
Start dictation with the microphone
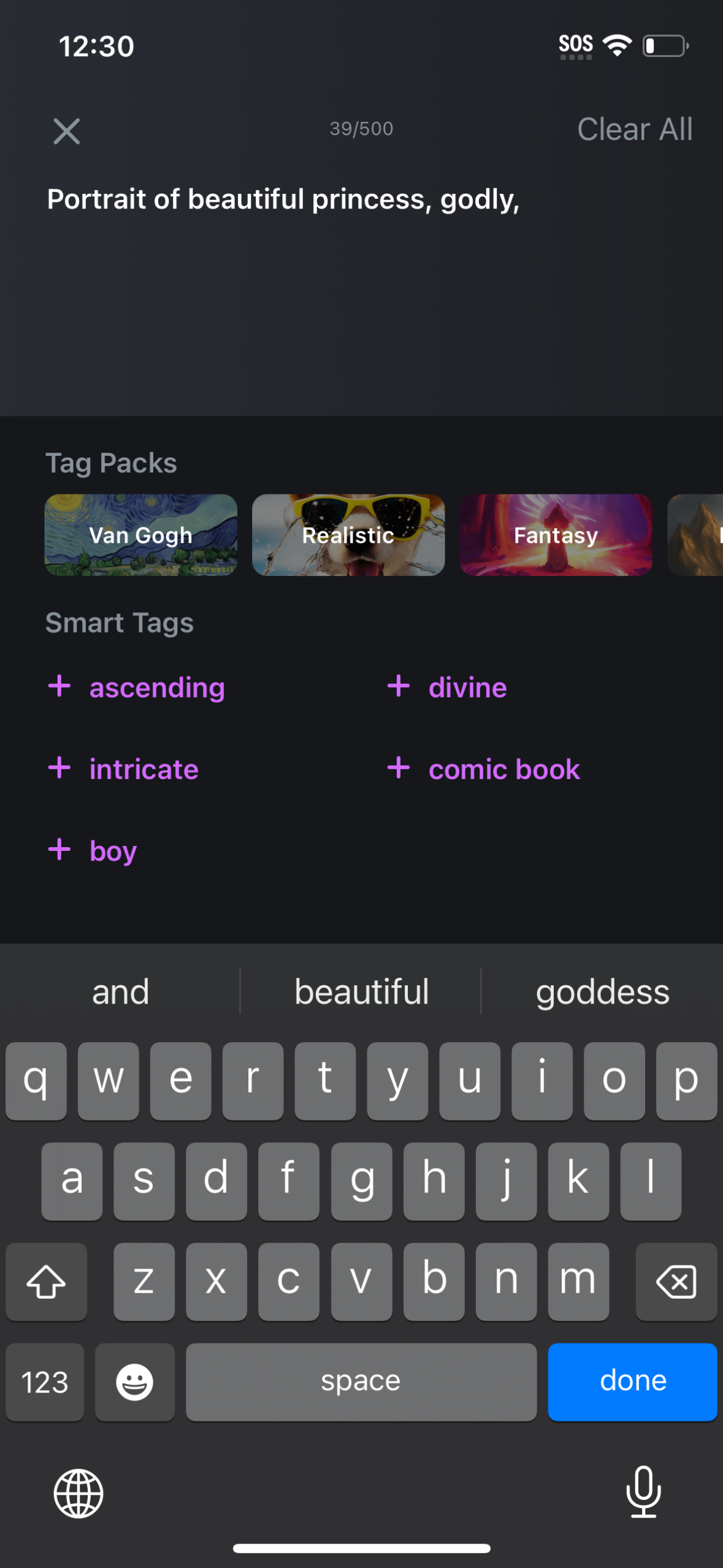(643, 1492)
